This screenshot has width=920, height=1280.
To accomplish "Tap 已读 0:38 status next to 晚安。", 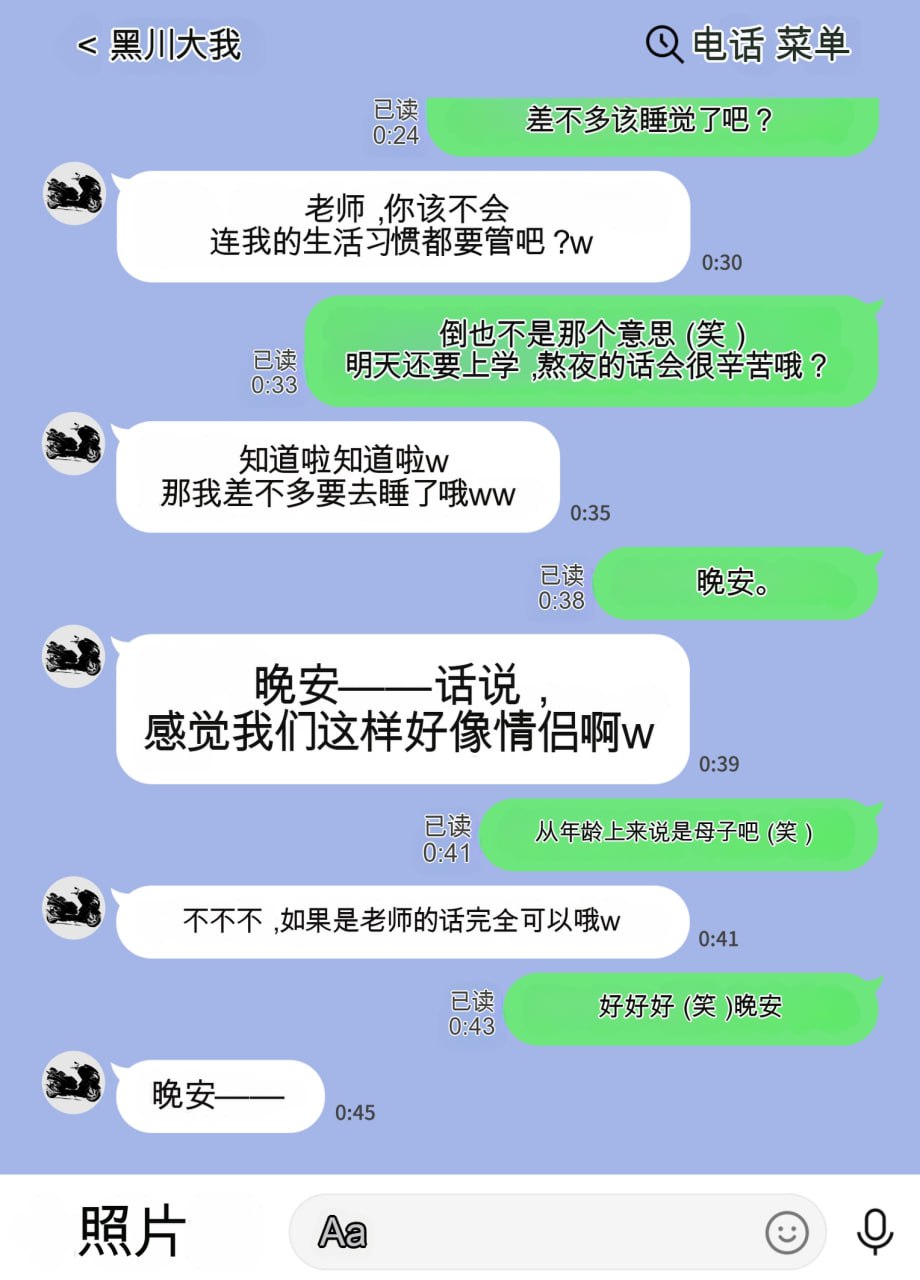I will click(x=562, y=583).
